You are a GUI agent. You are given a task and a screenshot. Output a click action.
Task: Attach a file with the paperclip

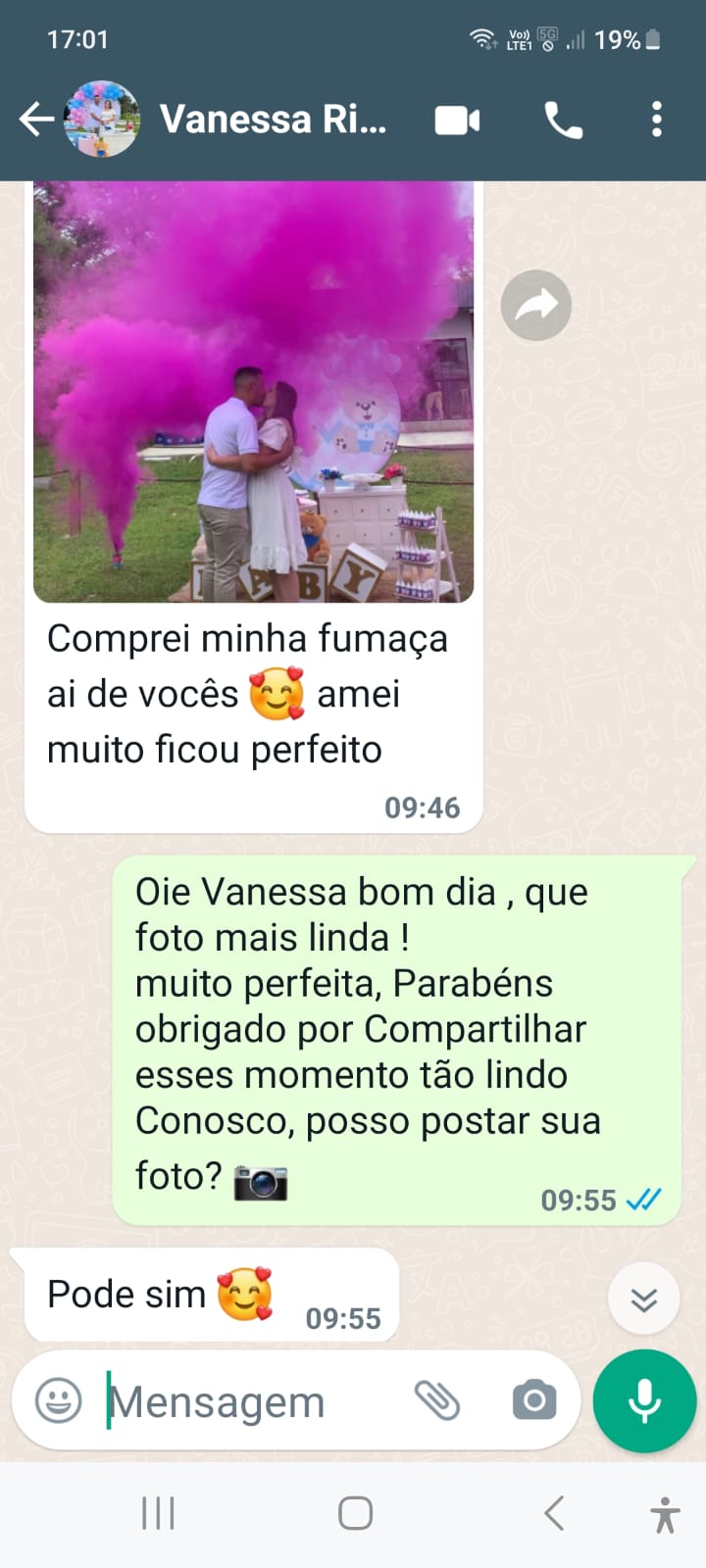click(437, 1400)
